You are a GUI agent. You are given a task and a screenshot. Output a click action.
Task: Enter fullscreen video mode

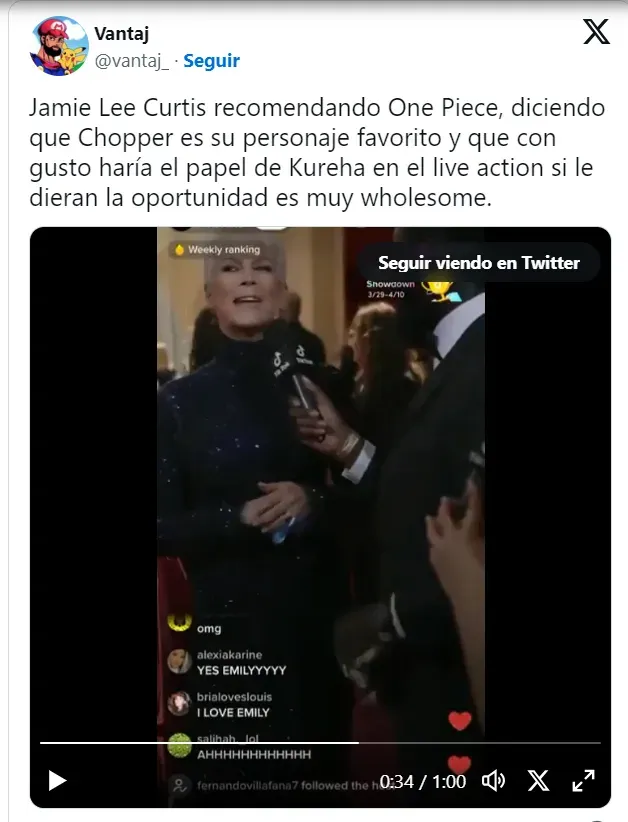tap(583, 781)
